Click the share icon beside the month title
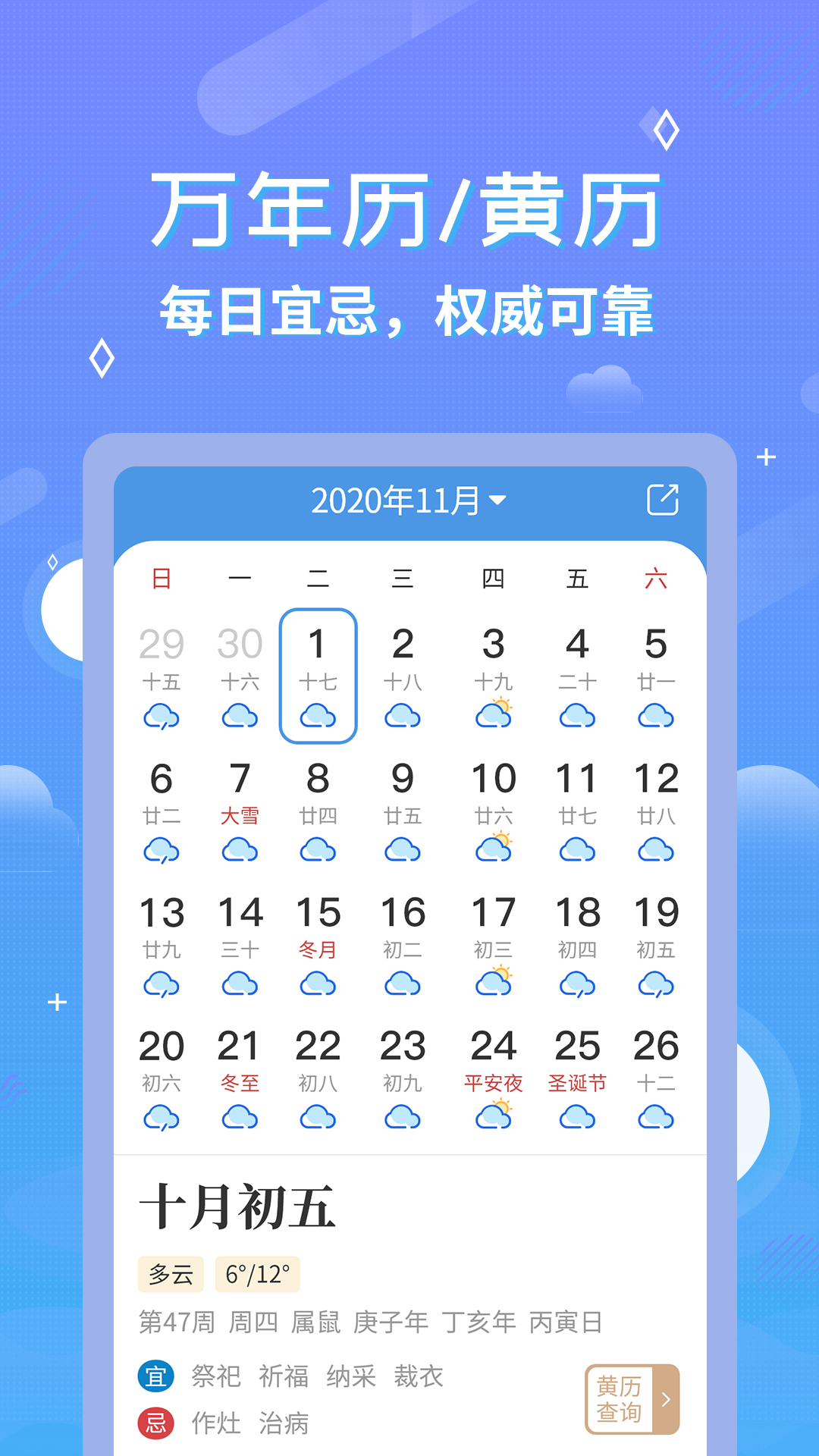This screenshot has width=819, height=1456. pos(662,500)
